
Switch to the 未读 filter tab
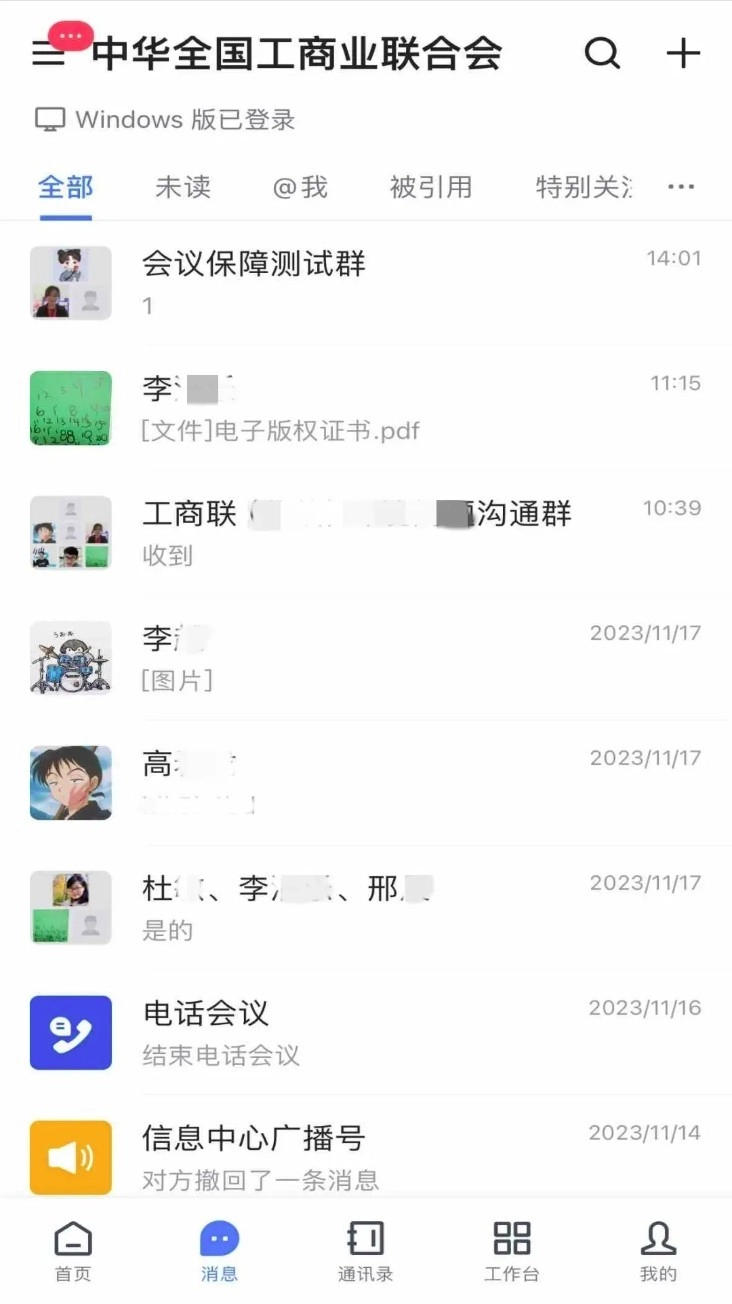pos(183,187)
